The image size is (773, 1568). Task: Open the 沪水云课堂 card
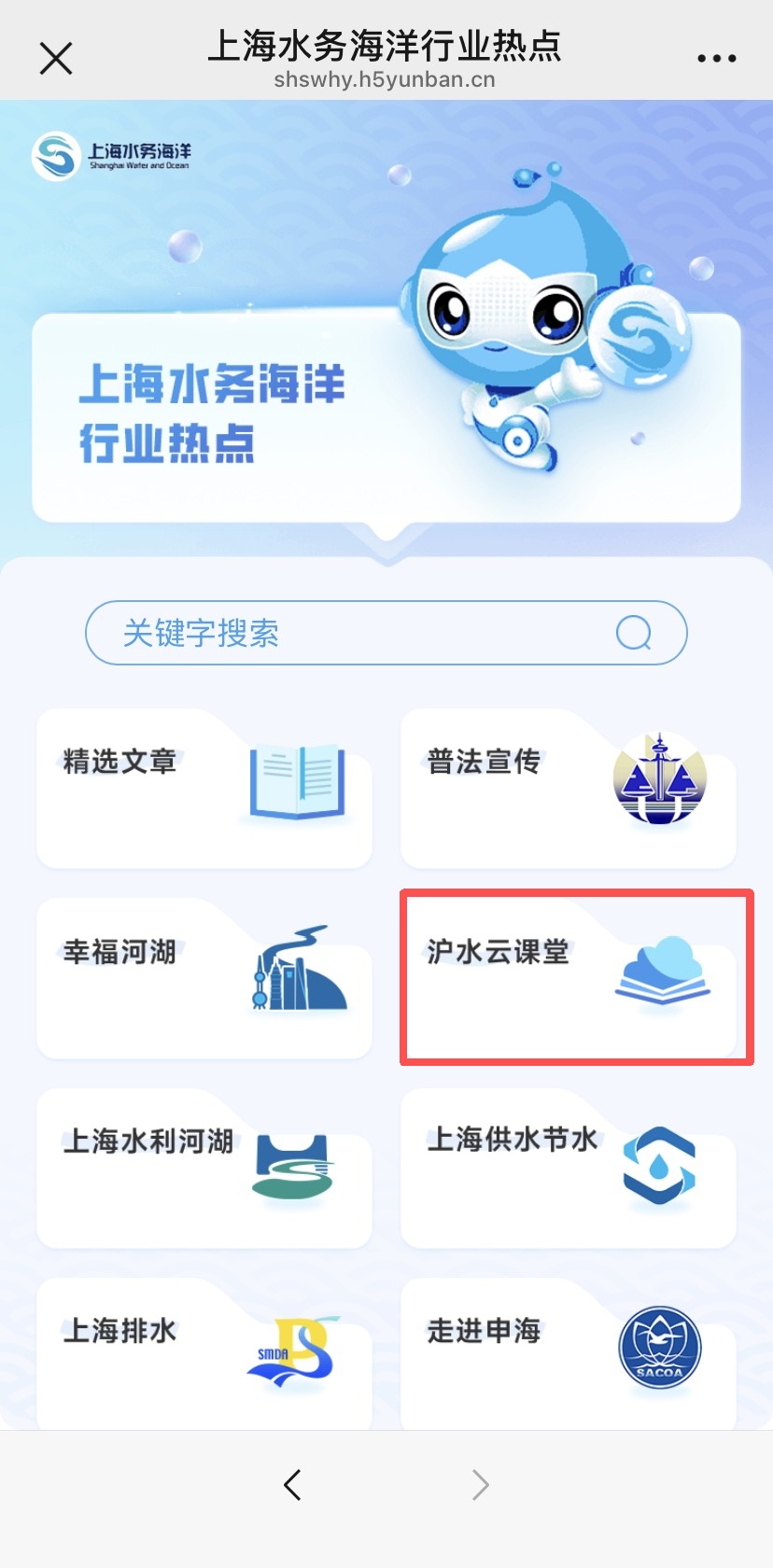[569, 978]
